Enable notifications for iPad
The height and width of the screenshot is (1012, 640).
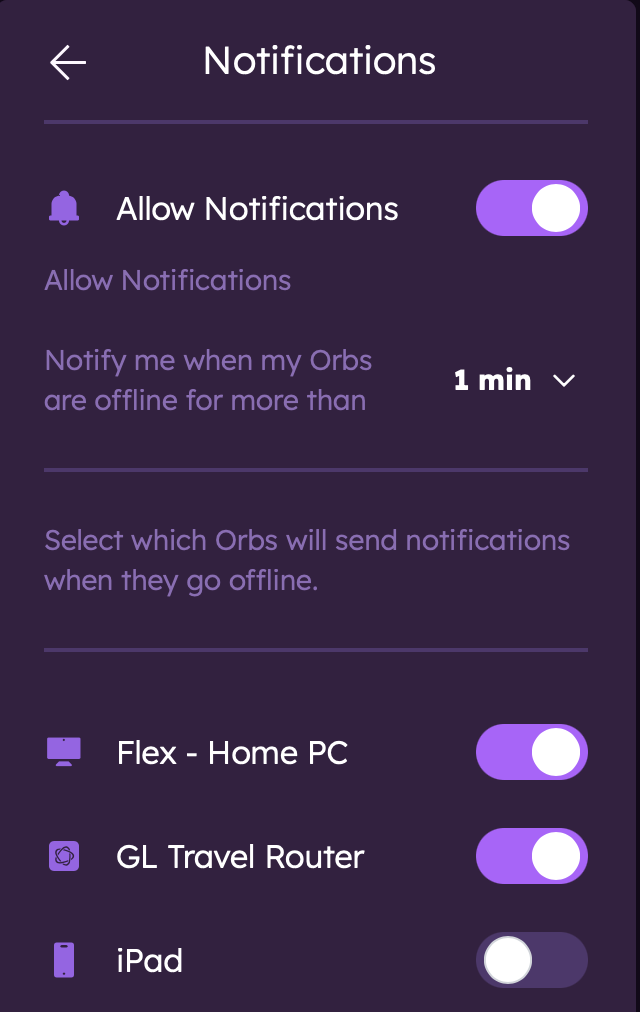[x=531, y=960]
